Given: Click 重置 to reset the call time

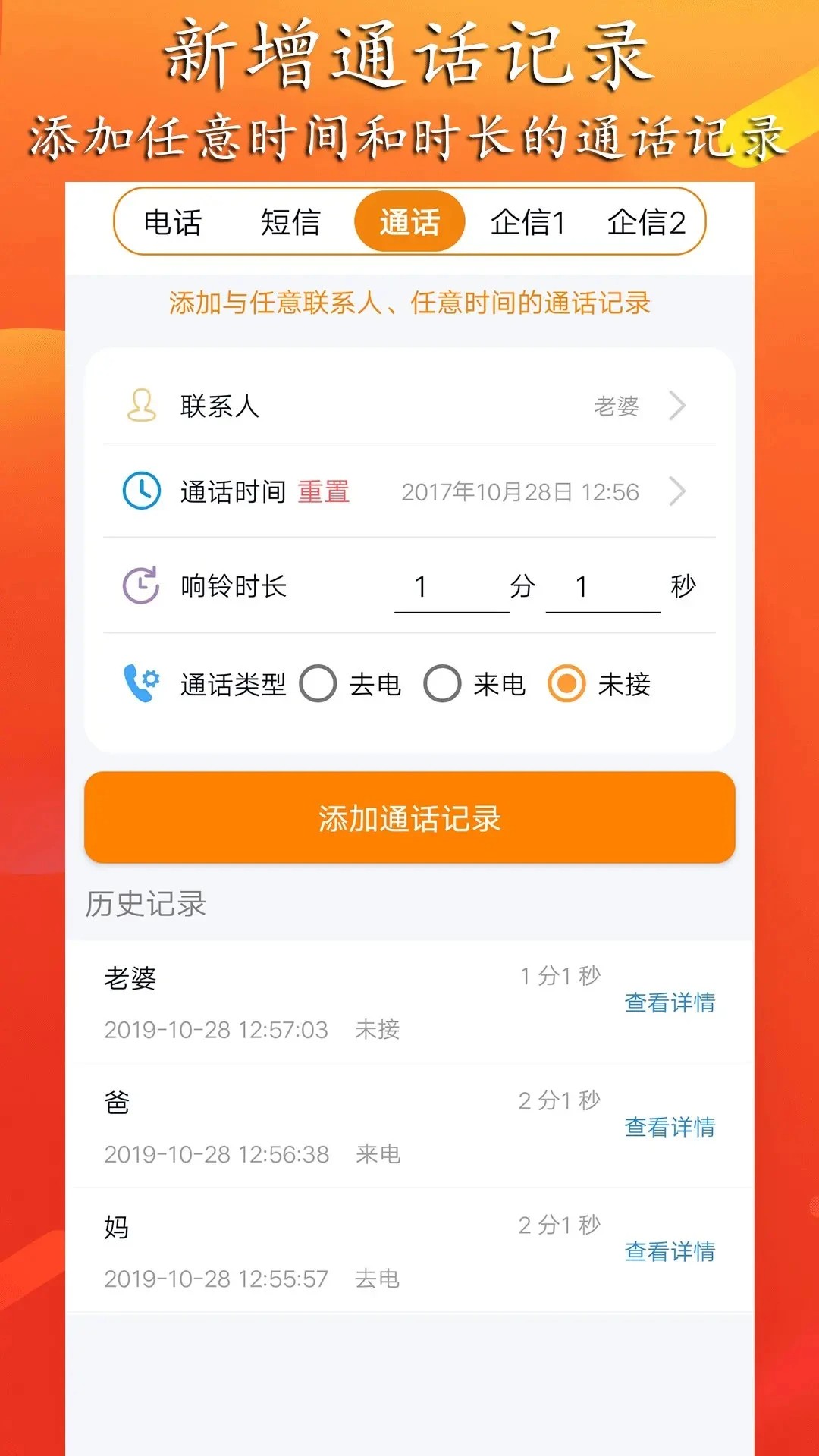Looking at the screenshot, I should [x=325, y=492].
